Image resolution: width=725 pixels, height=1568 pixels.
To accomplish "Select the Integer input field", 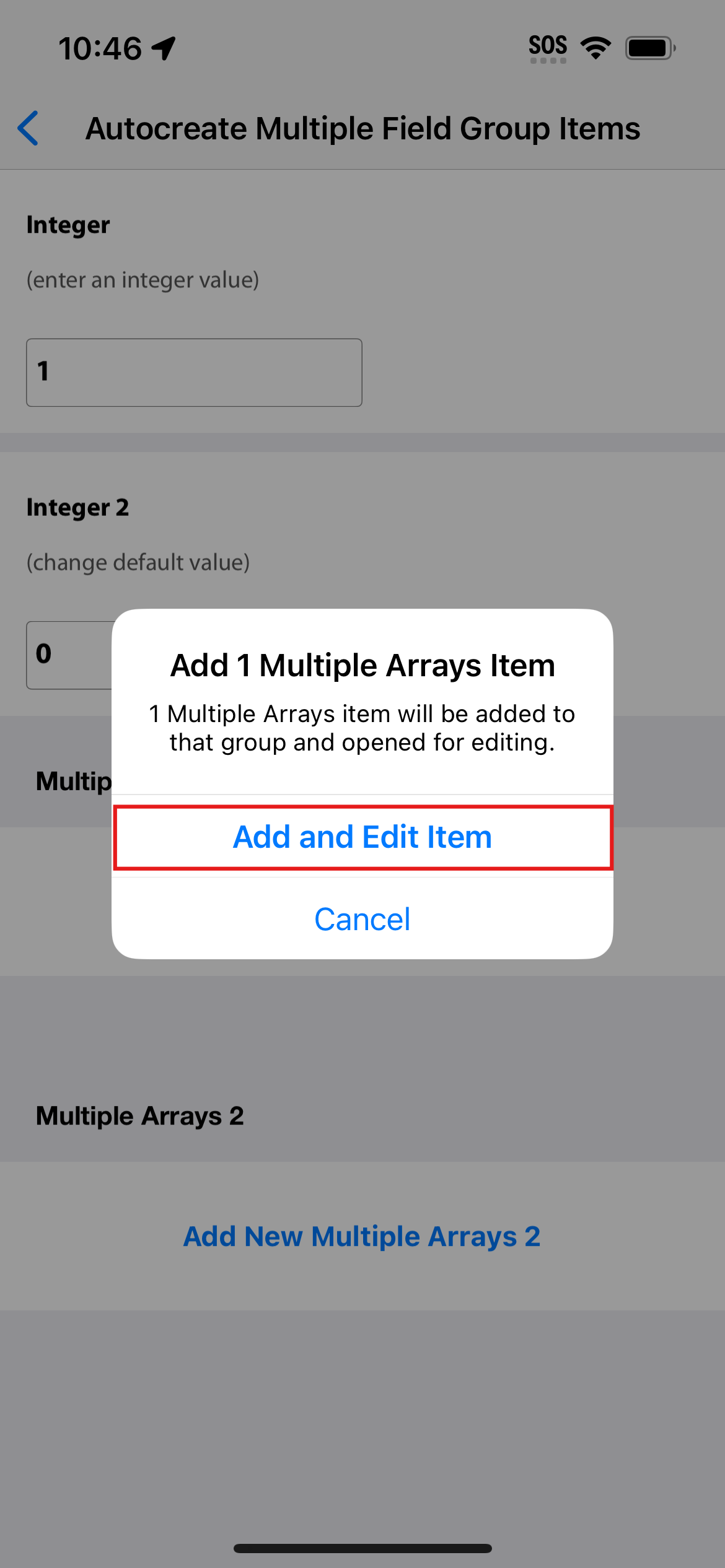I will click(194, 372).
